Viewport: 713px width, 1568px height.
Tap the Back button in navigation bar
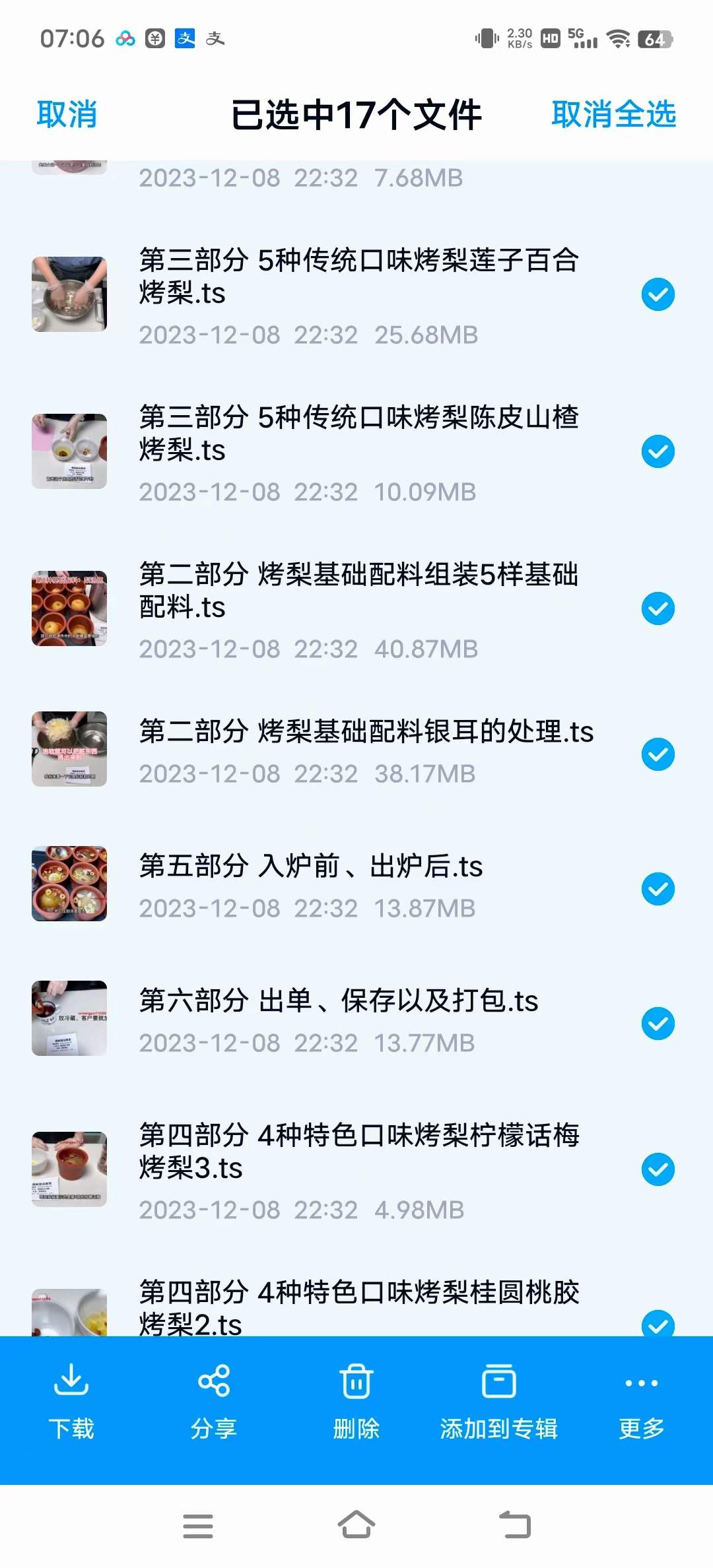[x=515, y=1526]
